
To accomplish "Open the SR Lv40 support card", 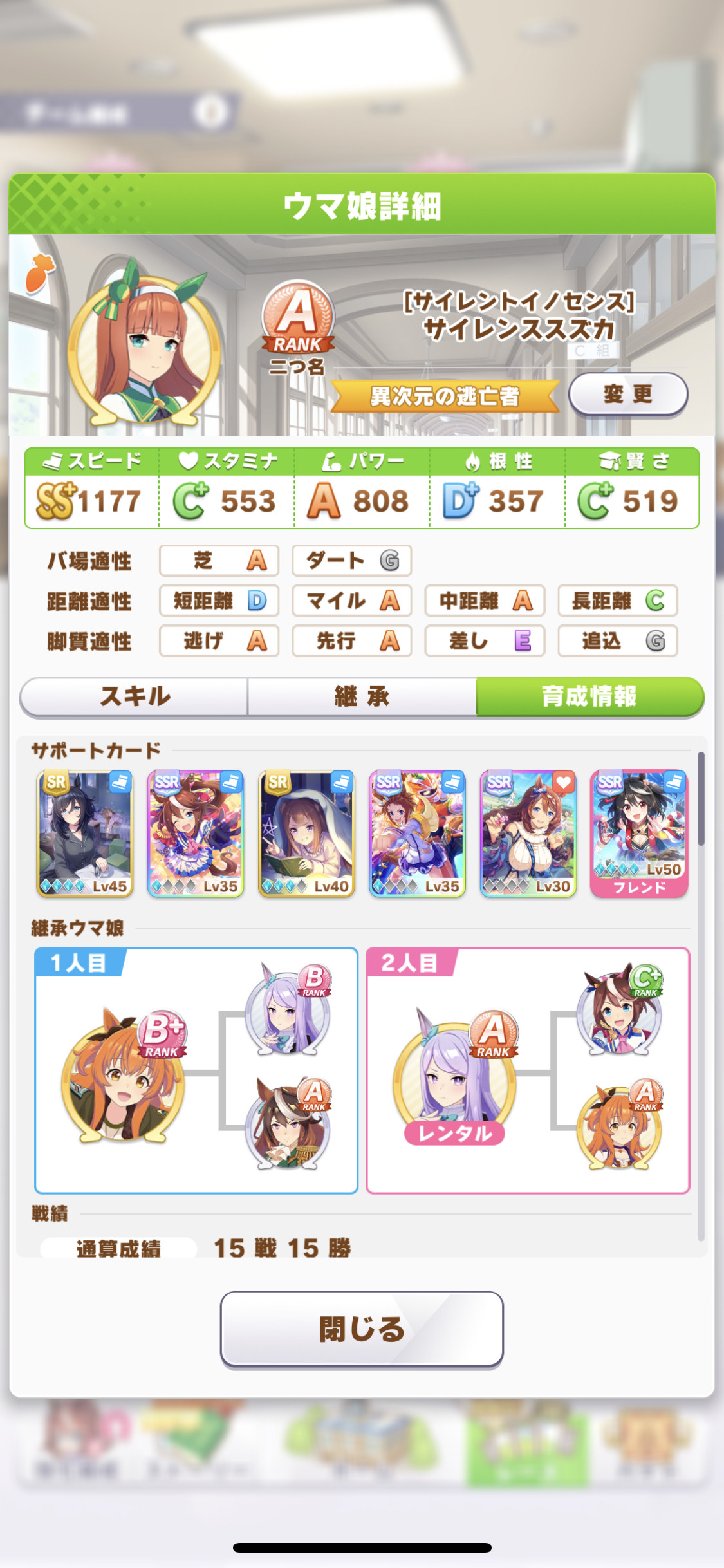I will 307,834.
